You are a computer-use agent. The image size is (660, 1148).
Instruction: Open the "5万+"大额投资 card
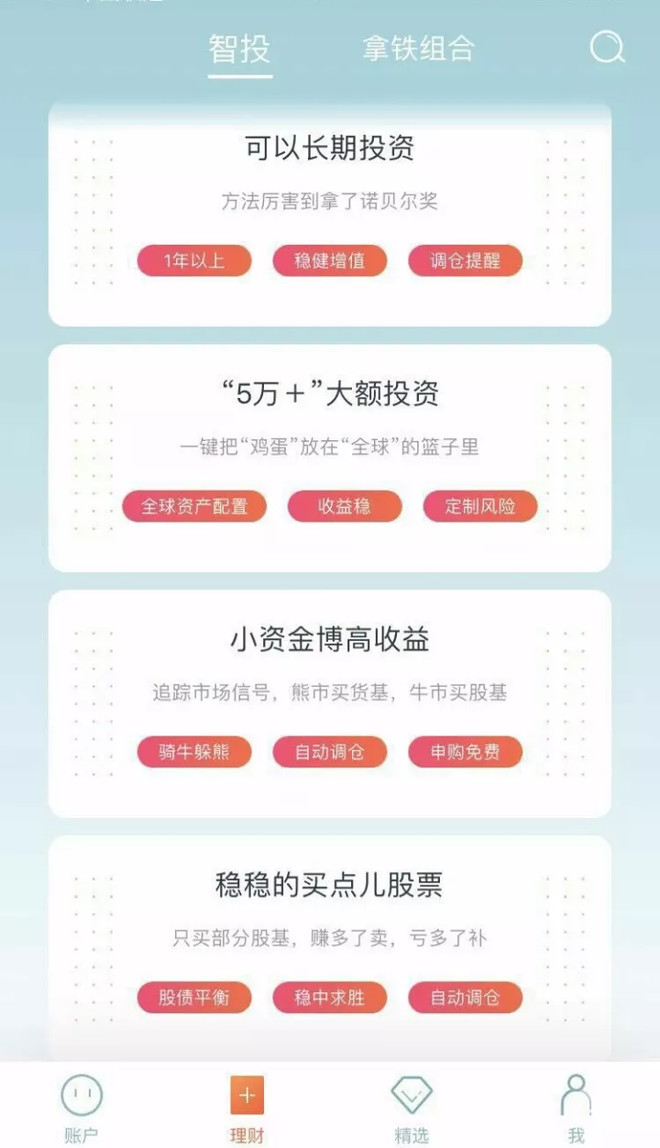point(330,458)
